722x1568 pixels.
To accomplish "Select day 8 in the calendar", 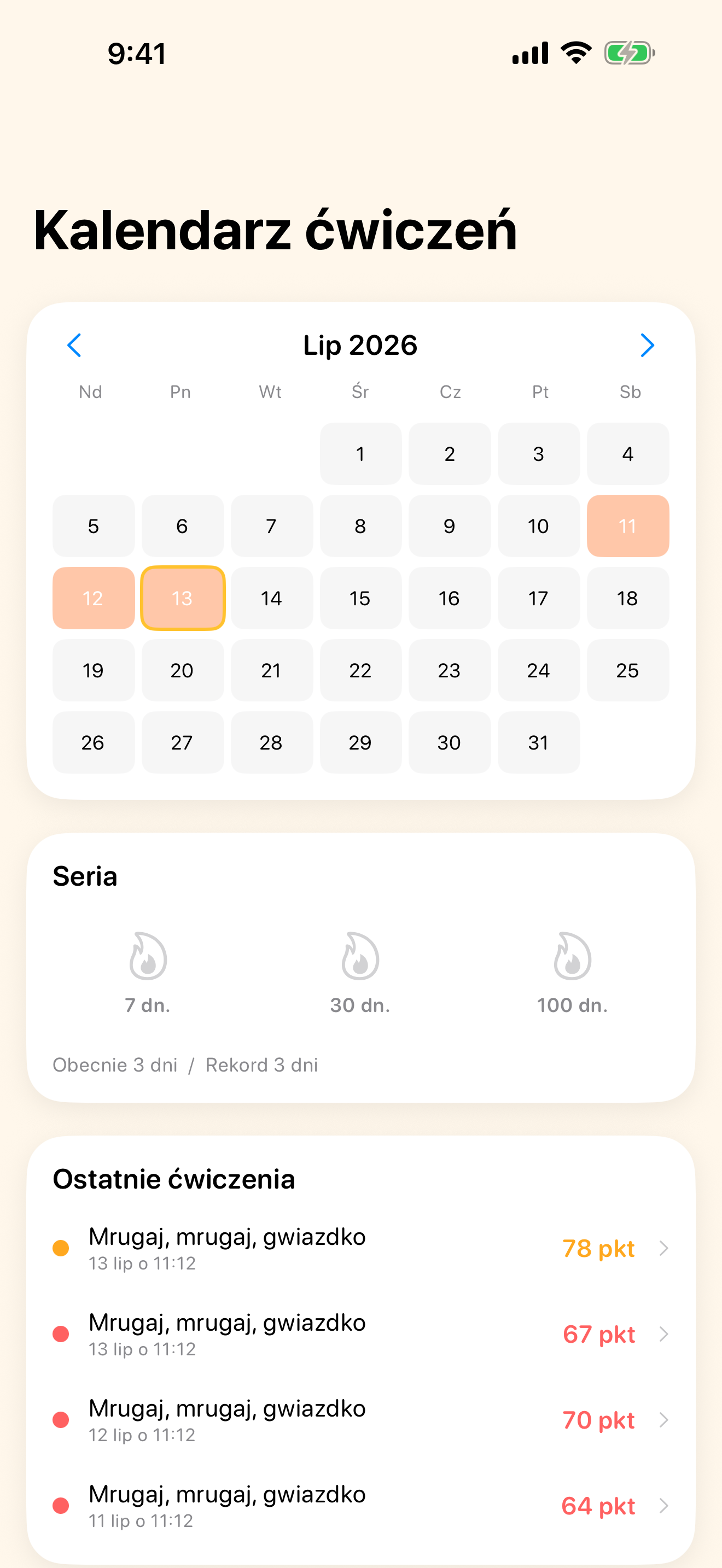I will pos(360,526).
